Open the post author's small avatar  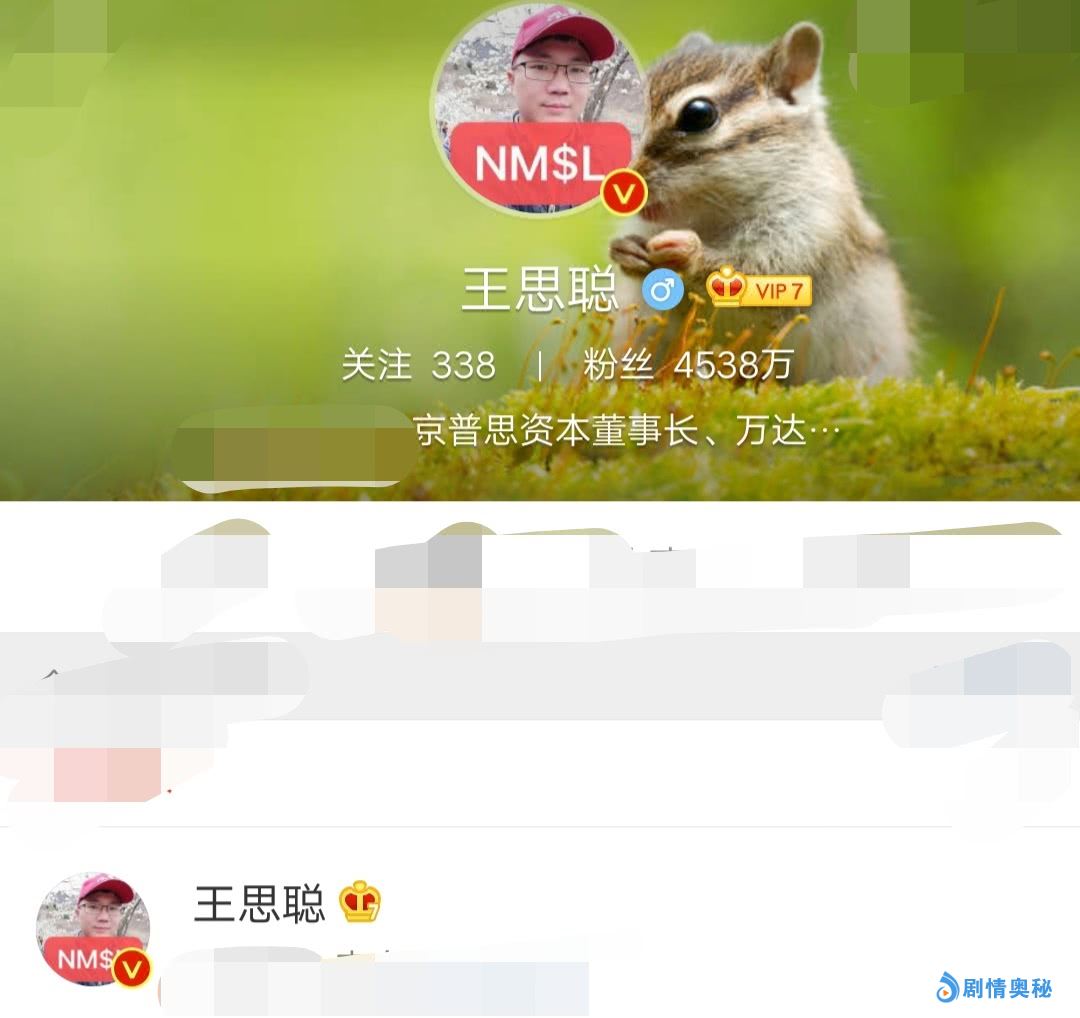pyautogui.click(x=92, y=929)
